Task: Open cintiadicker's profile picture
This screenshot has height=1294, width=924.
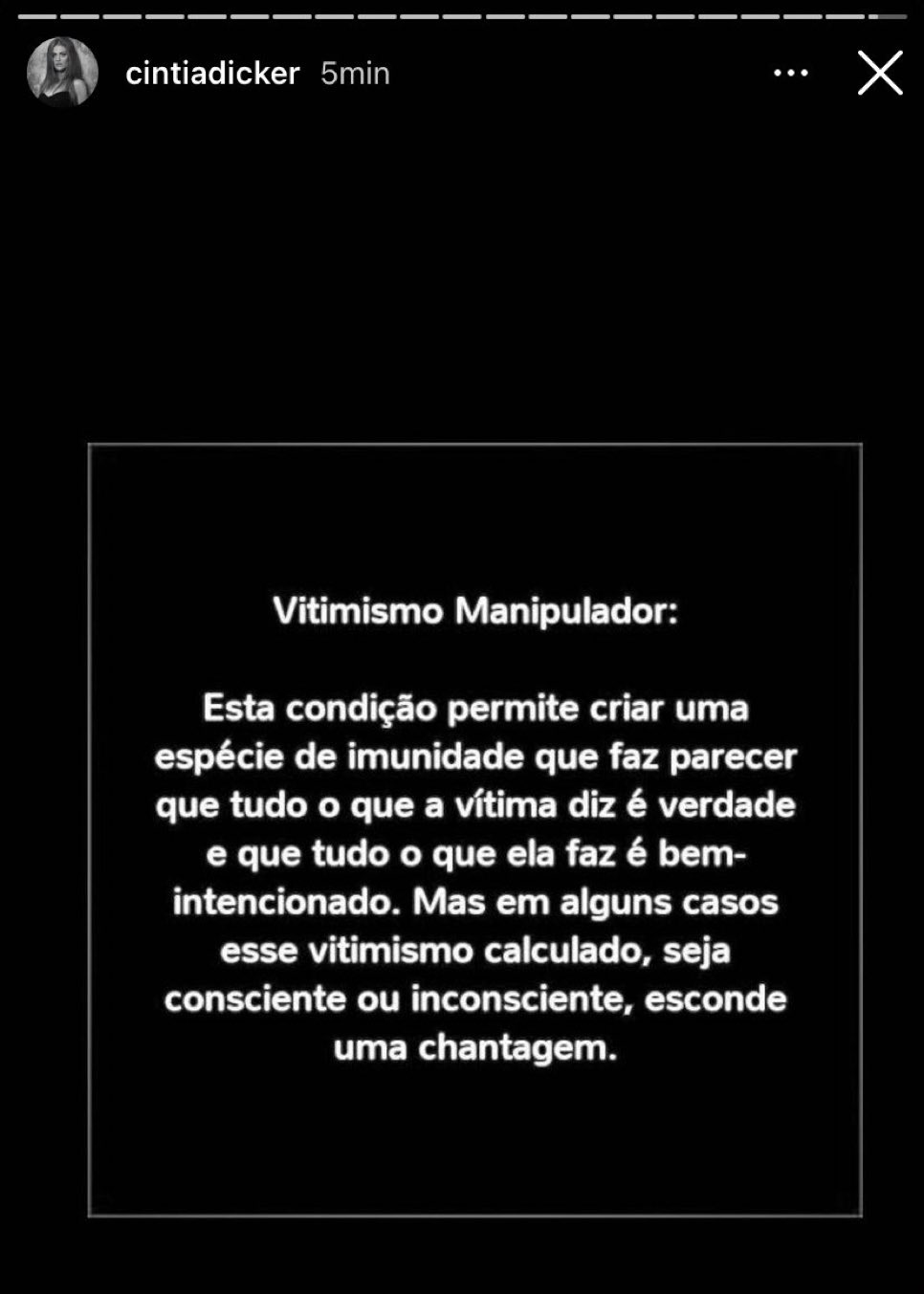Action: [x=62, y=73]
